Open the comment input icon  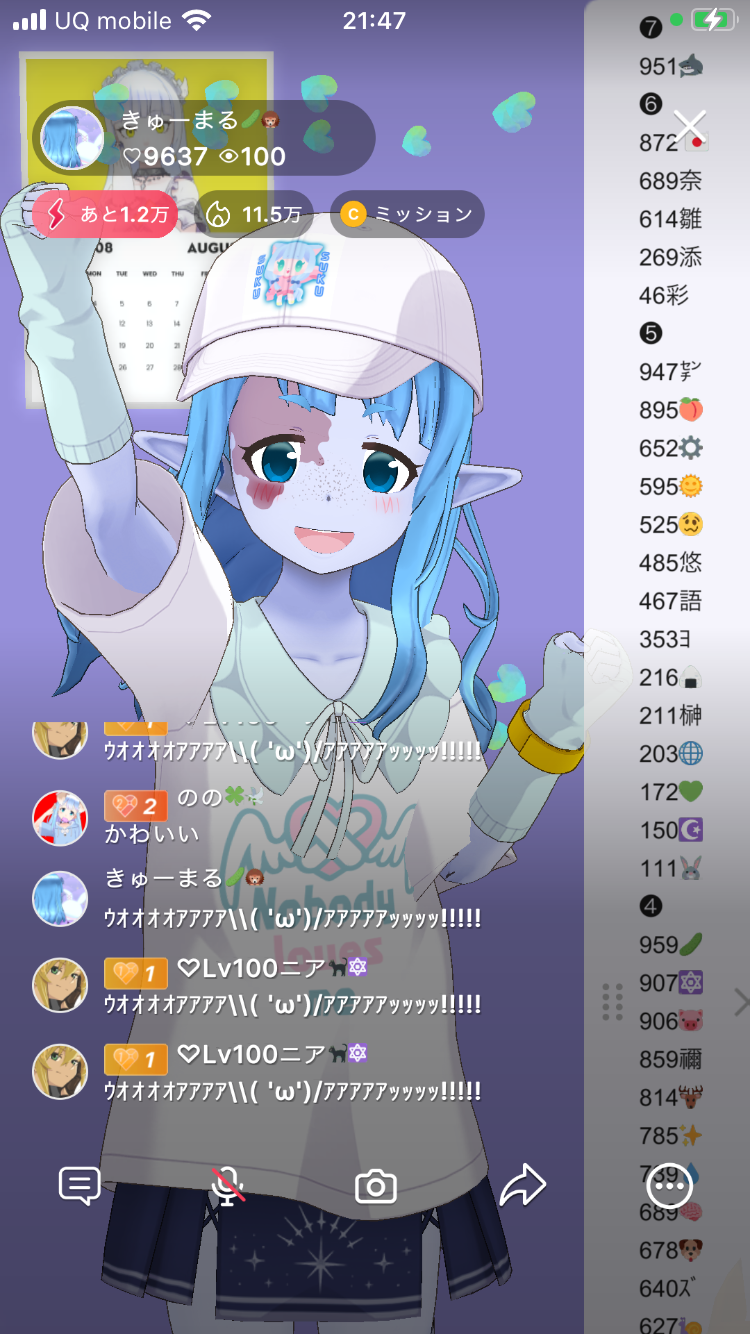(x=80, y=1186)
